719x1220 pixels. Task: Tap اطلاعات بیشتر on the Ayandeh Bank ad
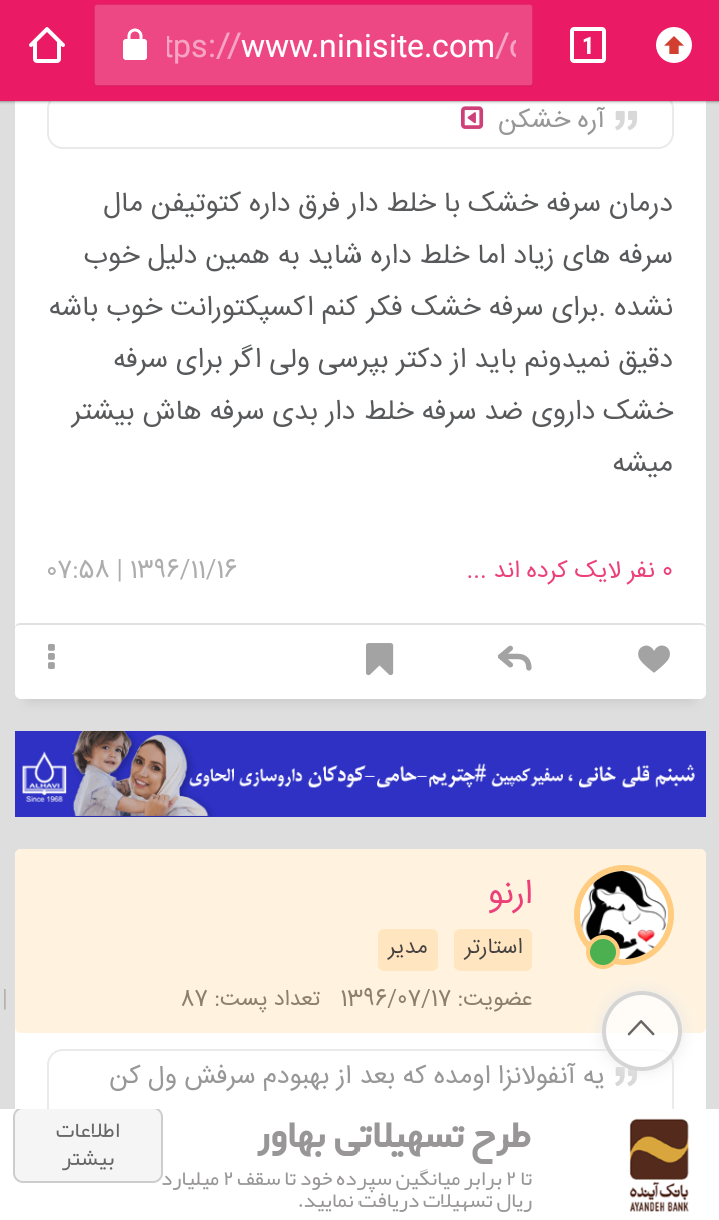pos(88,1145)
